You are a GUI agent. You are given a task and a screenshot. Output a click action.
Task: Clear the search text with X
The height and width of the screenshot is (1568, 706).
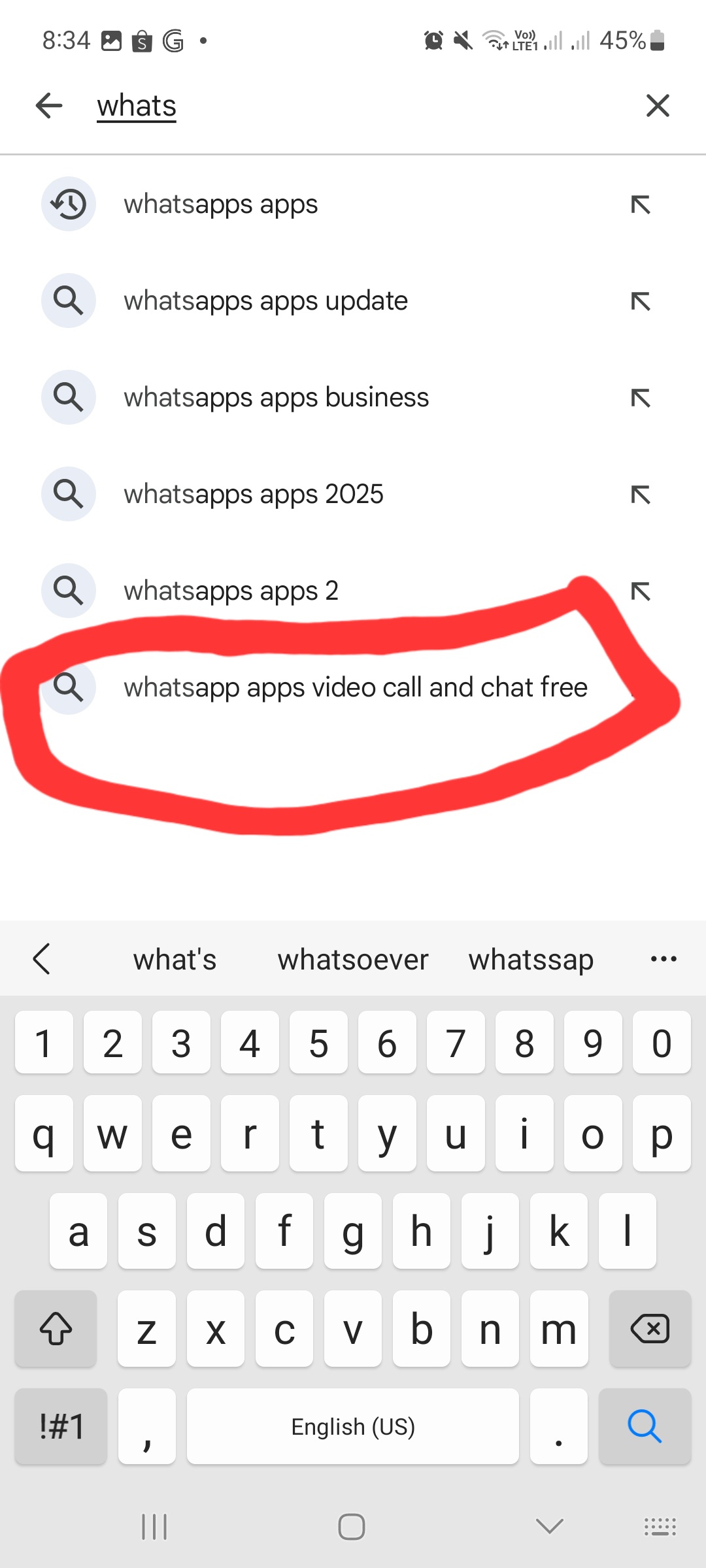658,106
